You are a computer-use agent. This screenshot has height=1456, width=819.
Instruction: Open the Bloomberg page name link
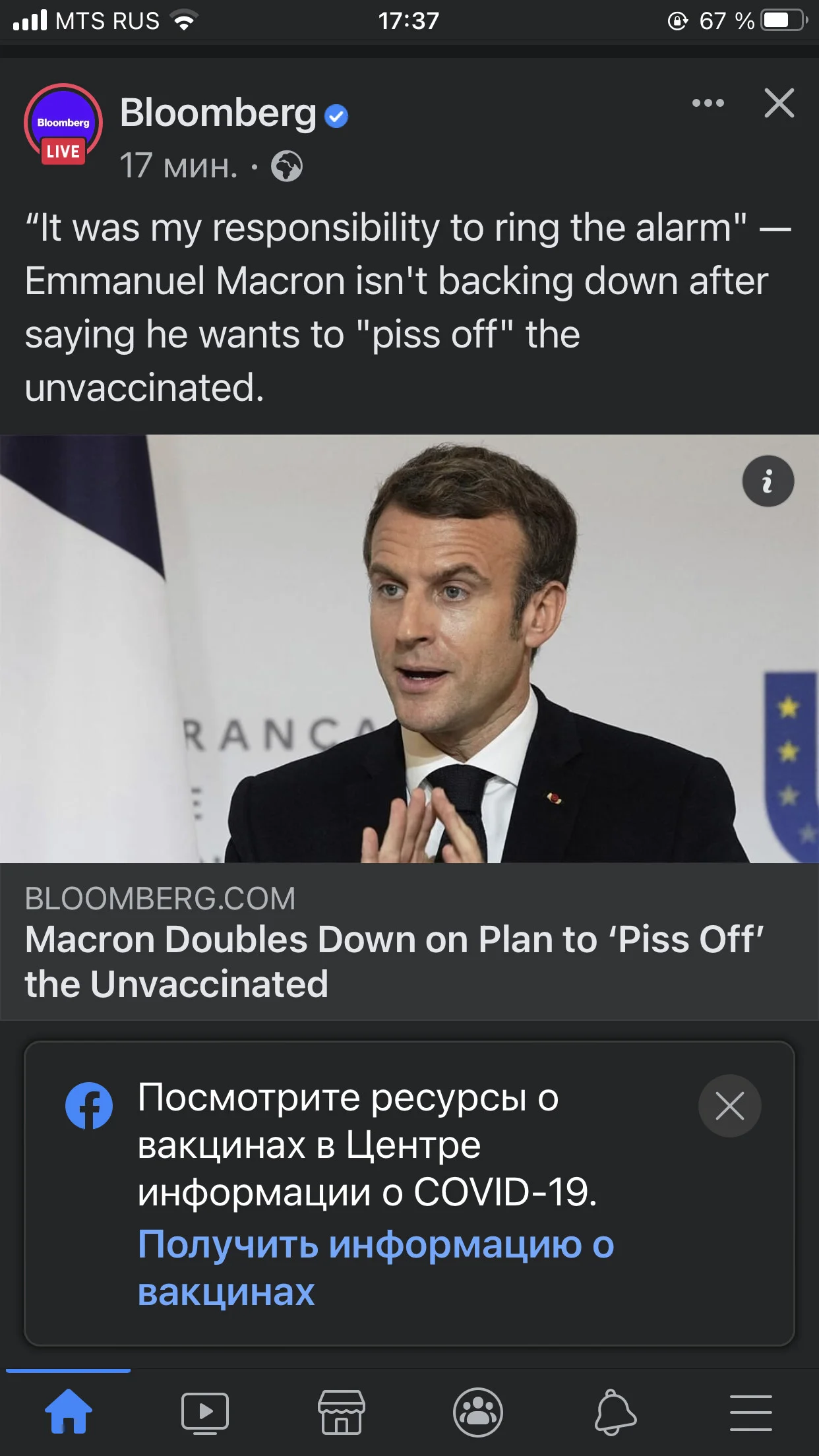[218, 113]
